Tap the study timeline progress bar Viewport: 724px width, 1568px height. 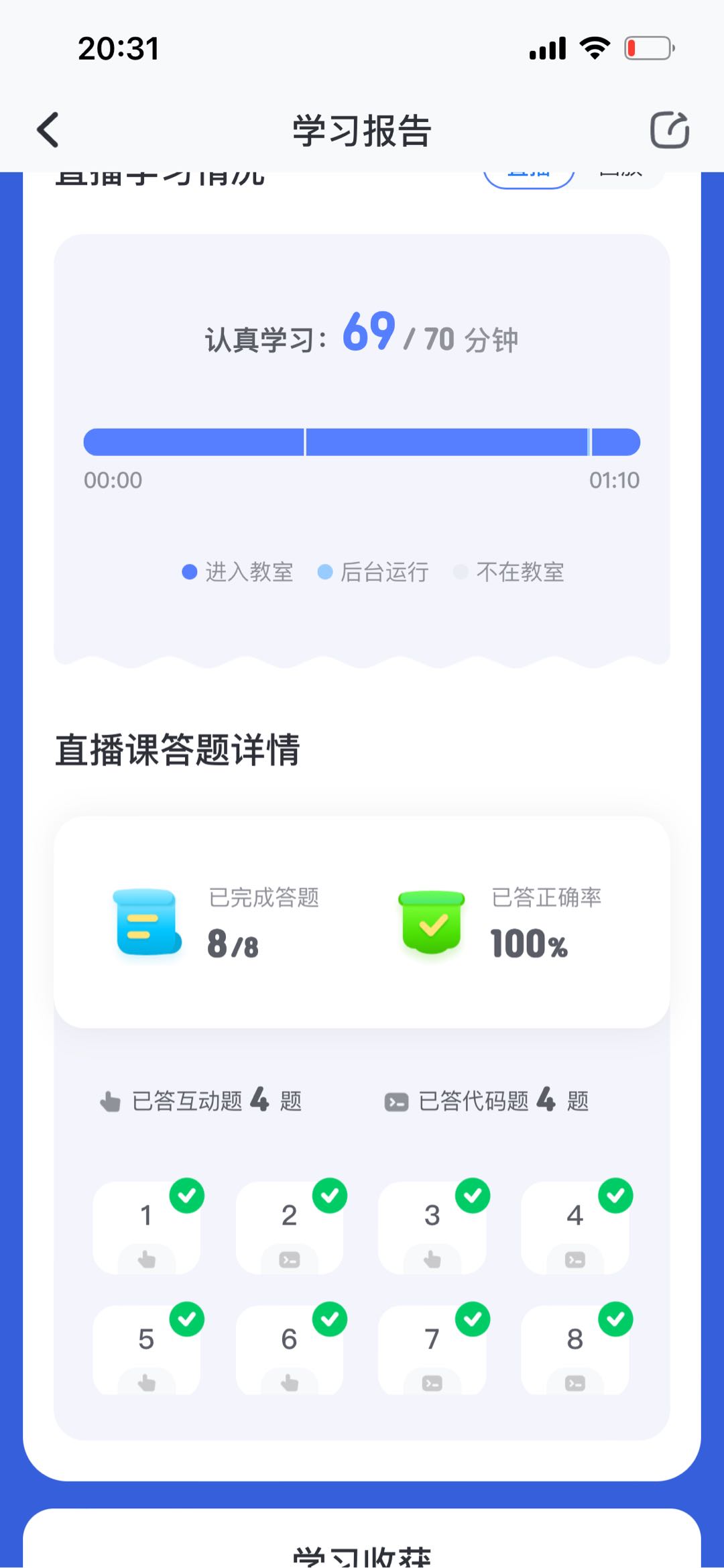click(362, 442)
